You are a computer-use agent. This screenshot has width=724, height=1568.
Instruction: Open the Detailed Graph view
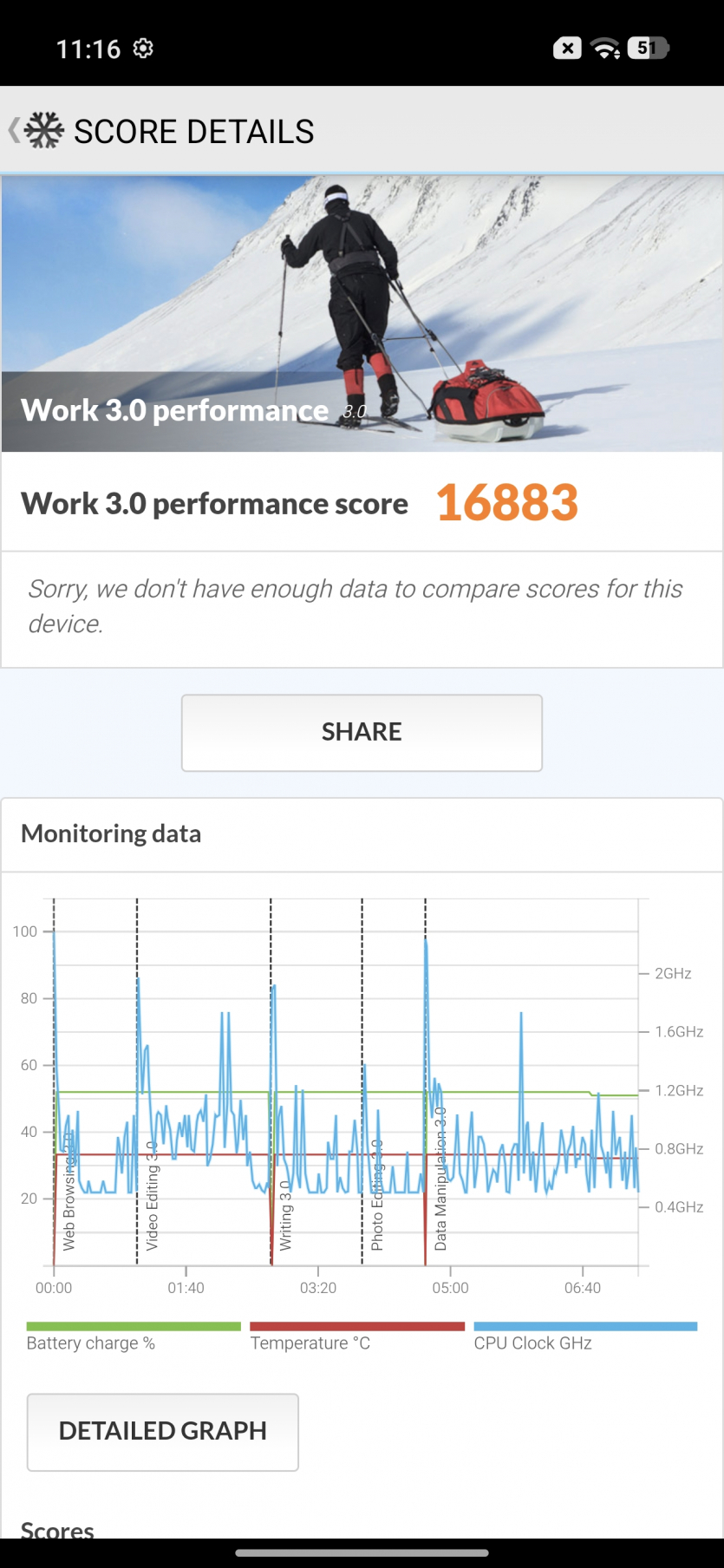163,1431
